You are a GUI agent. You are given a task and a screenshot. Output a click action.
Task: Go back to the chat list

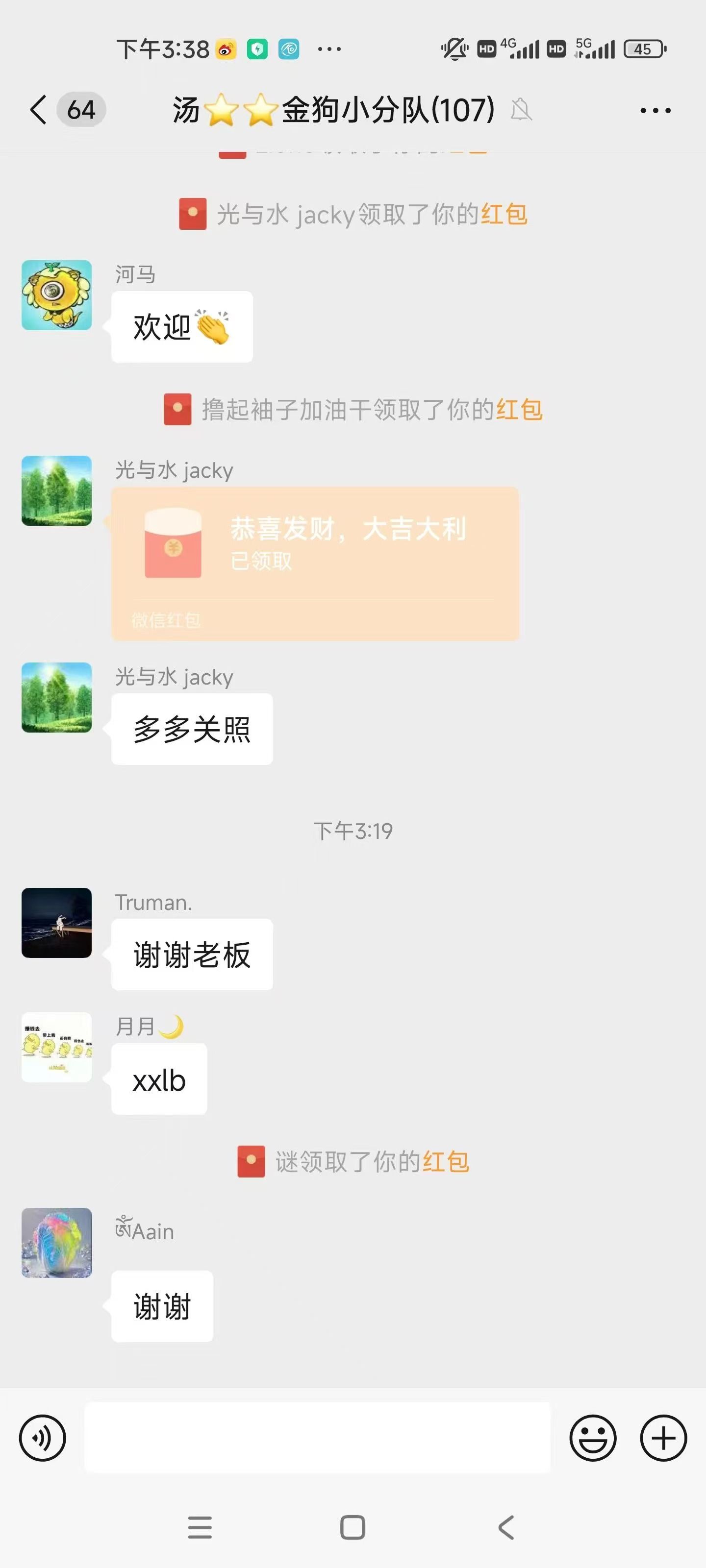click(38, 110)
